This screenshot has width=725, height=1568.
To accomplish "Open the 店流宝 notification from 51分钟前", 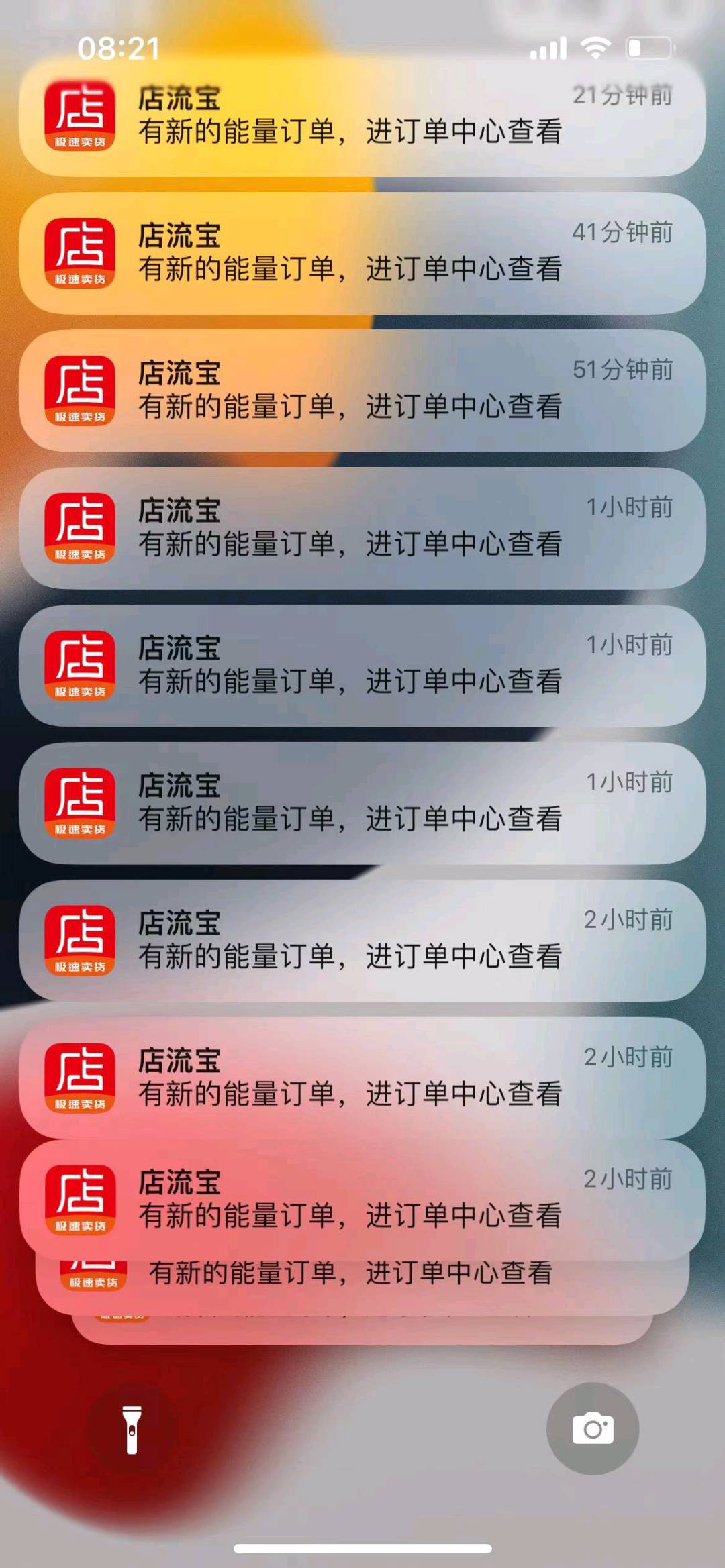I will (x=362, y=391).
